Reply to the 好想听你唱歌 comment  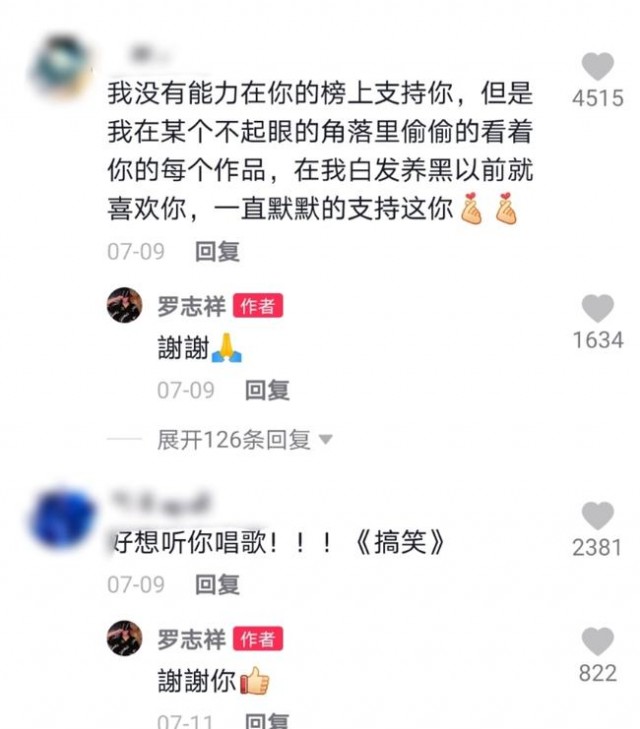click(x=217, y=583)
